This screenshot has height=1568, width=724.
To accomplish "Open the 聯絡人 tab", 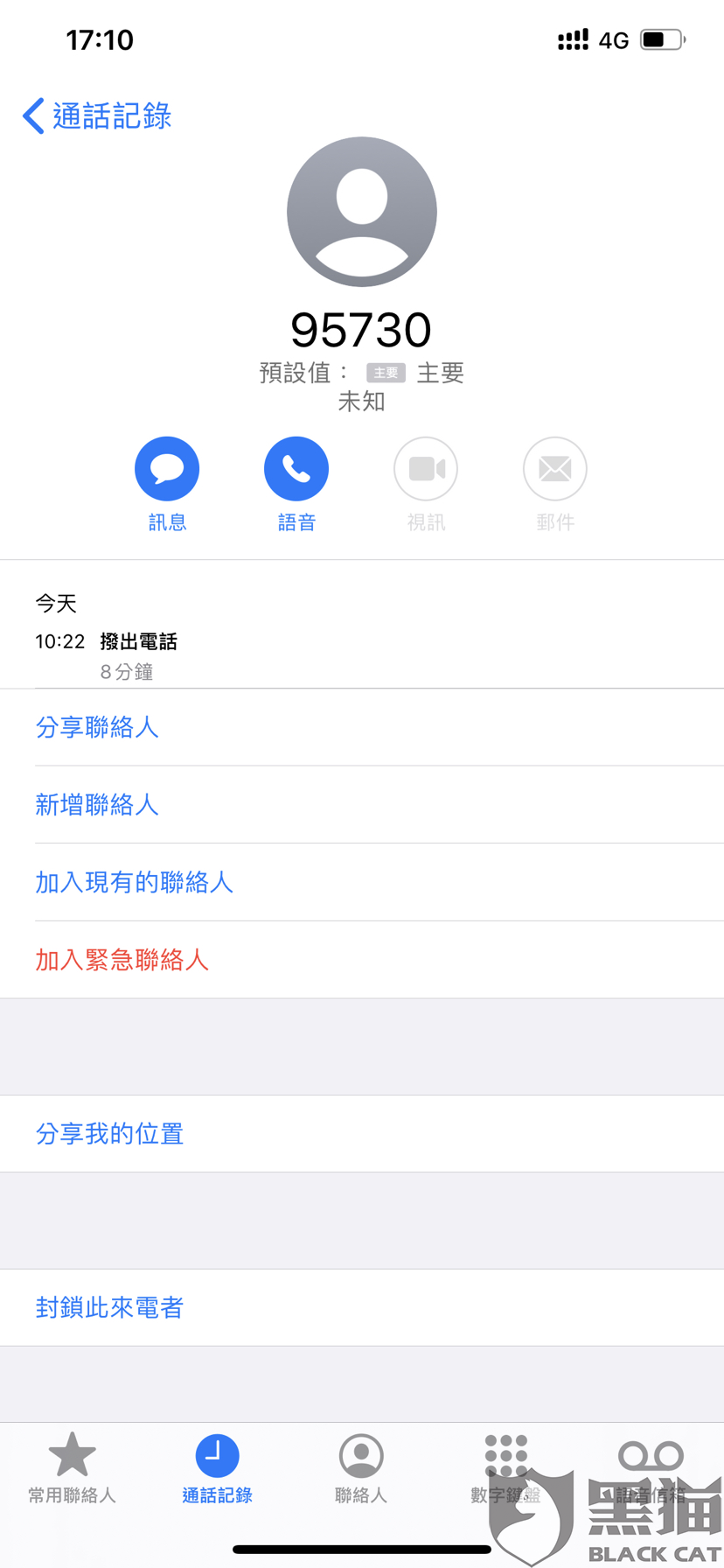I will (361, 1468).
